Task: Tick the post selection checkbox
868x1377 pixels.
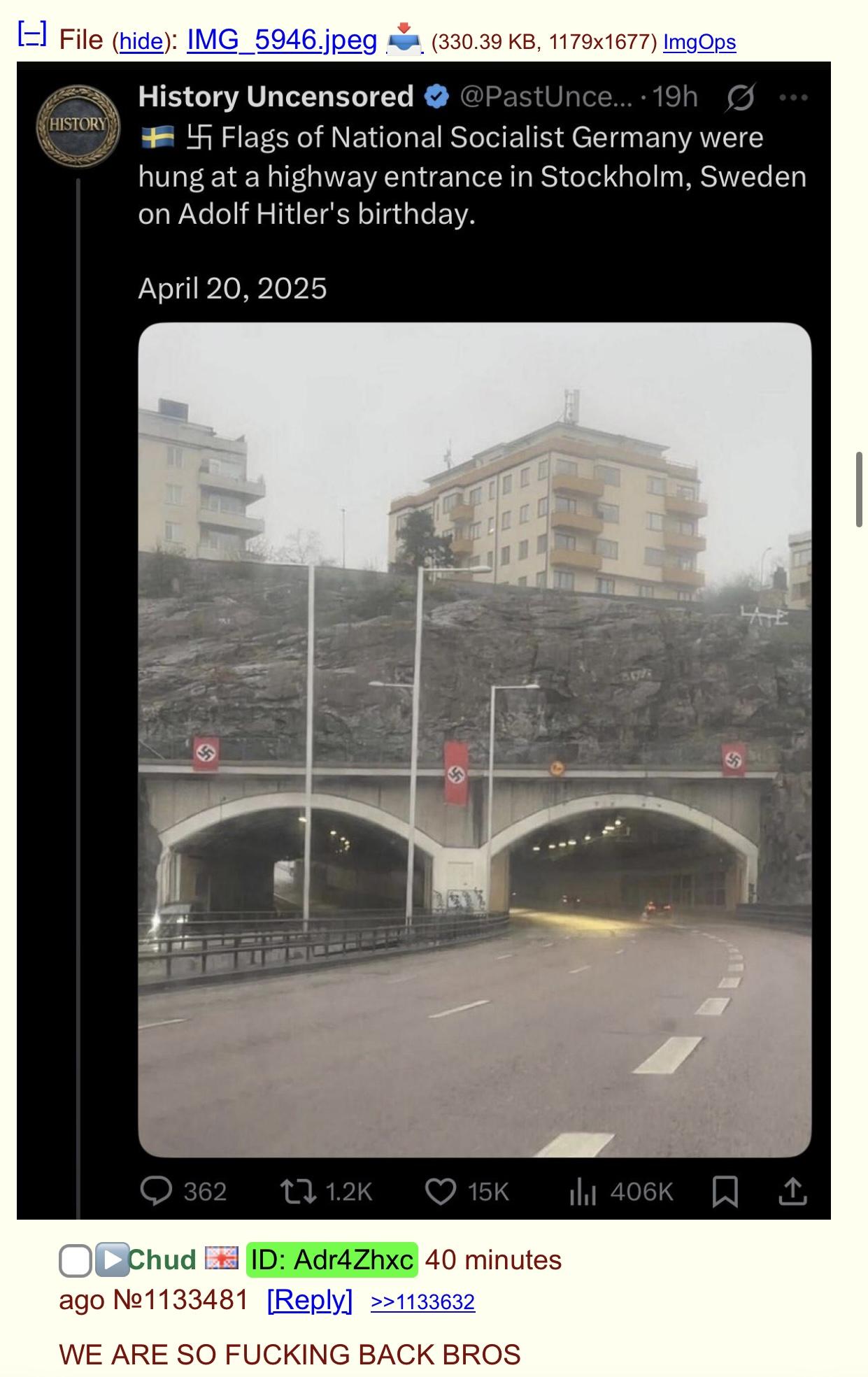Action: 76,1261
